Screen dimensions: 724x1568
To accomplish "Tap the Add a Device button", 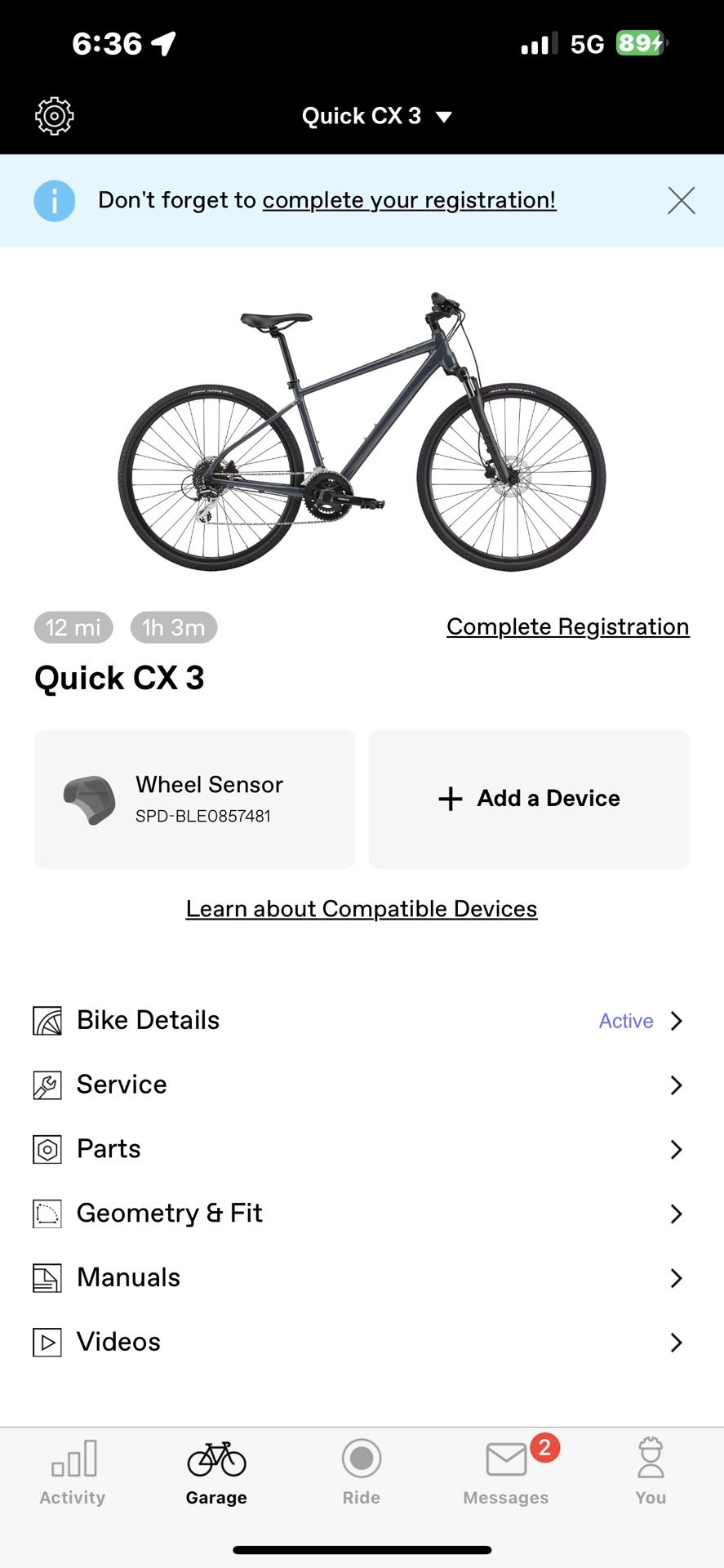I will [529, 798].
